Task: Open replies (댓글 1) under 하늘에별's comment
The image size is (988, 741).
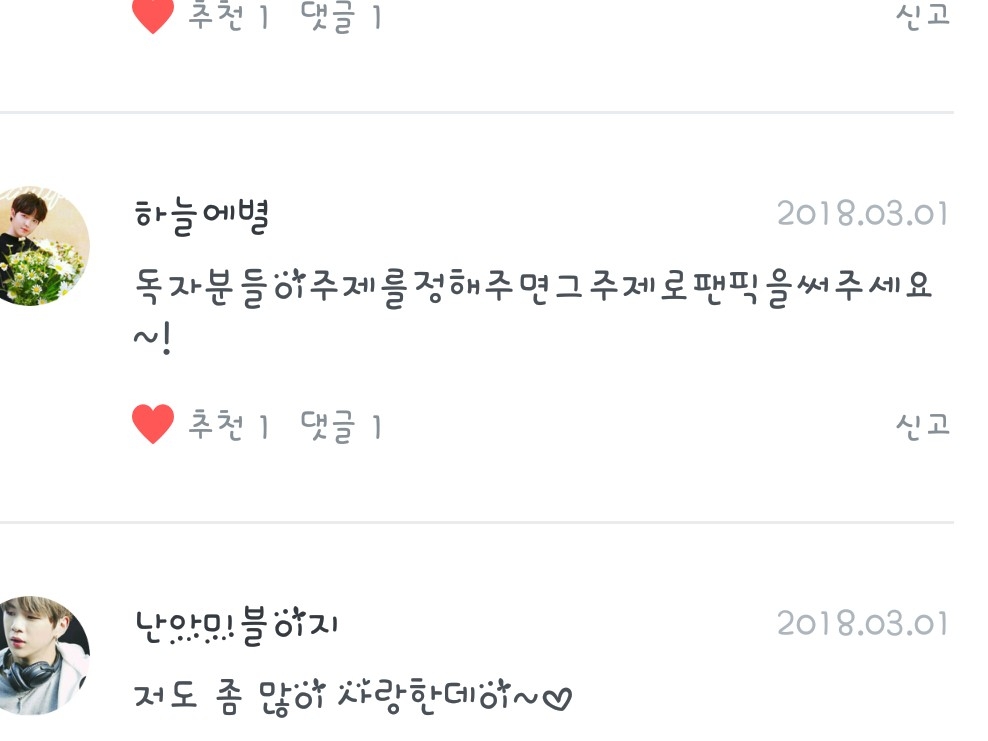Action: 341,427
